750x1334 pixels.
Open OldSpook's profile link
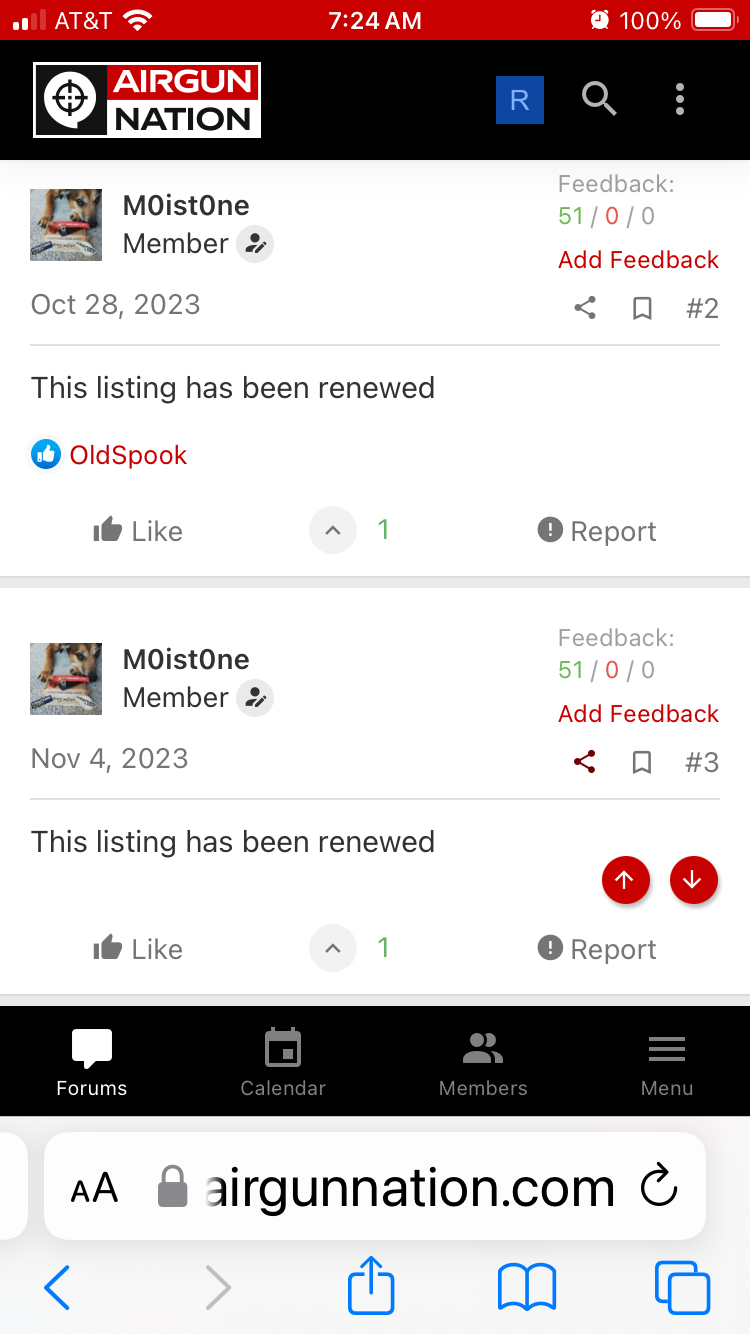tap(128, 455)
